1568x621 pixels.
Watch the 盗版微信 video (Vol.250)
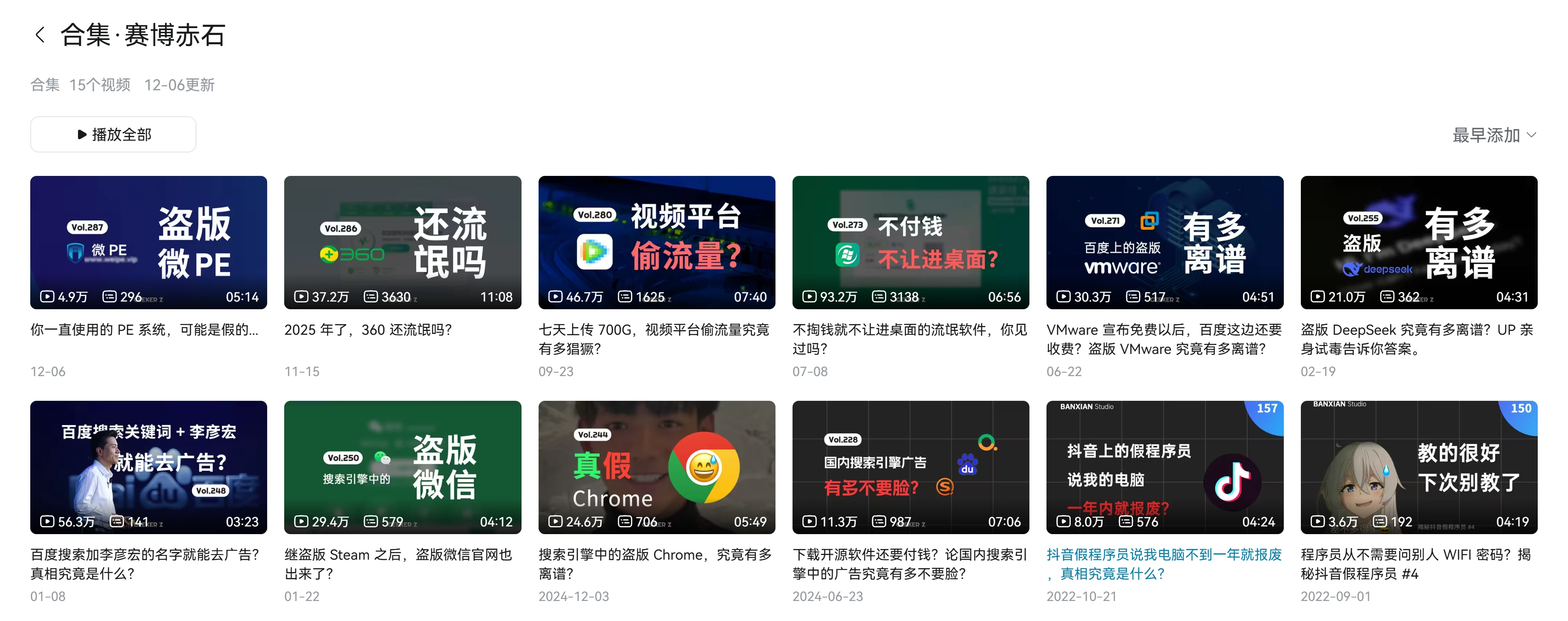click(402, 466)
